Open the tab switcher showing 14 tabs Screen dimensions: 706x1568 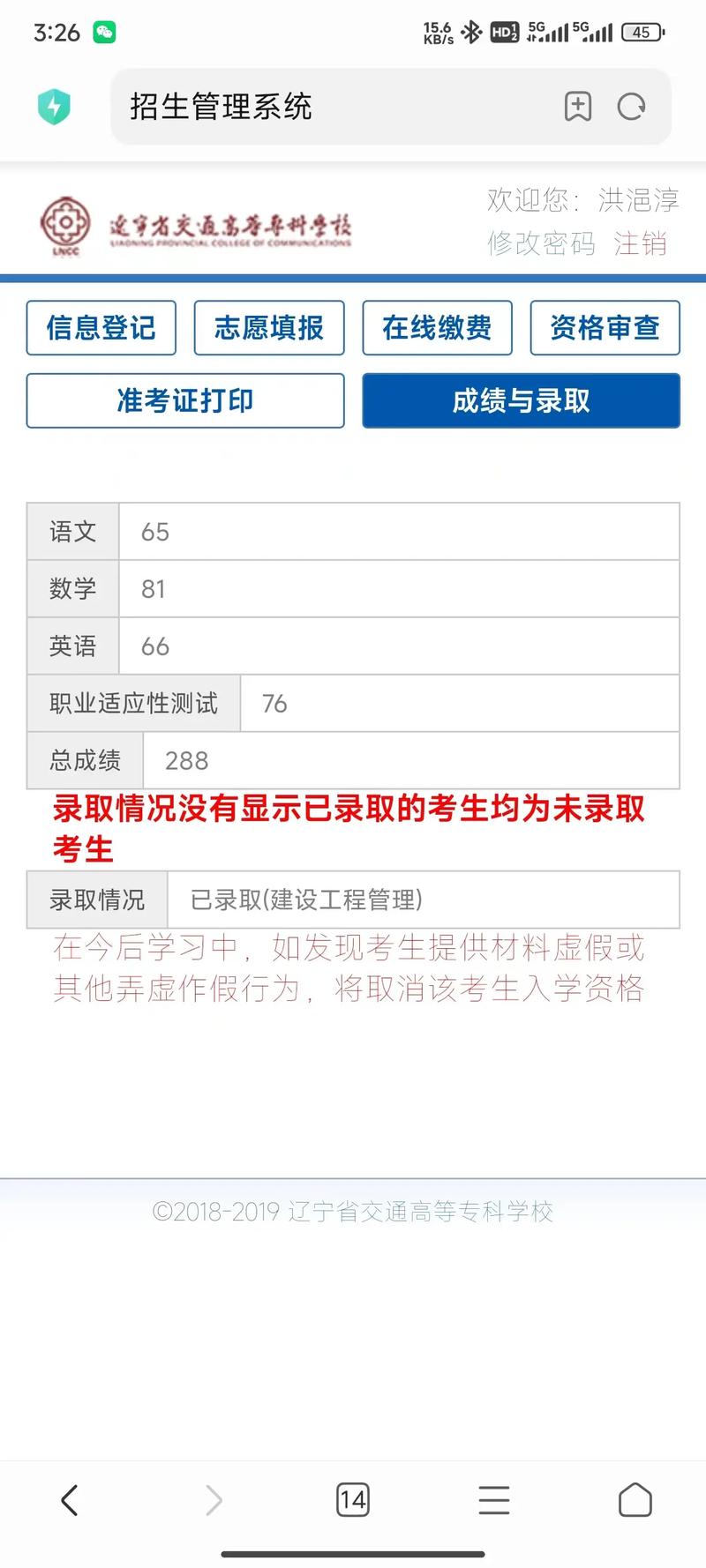353,1500
